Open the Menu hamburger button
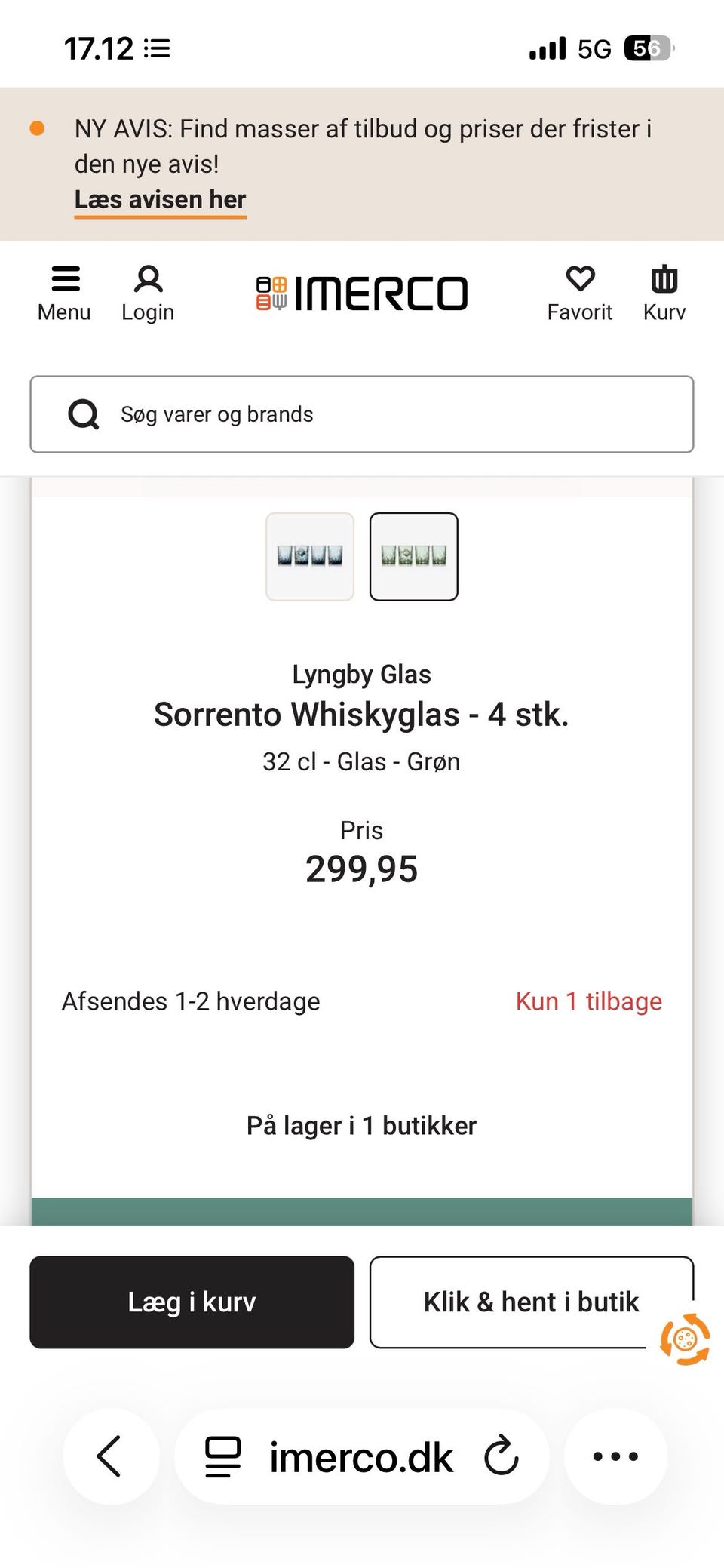The width and height of the screenshot is (724, 1568). click(x=64, y=294)
